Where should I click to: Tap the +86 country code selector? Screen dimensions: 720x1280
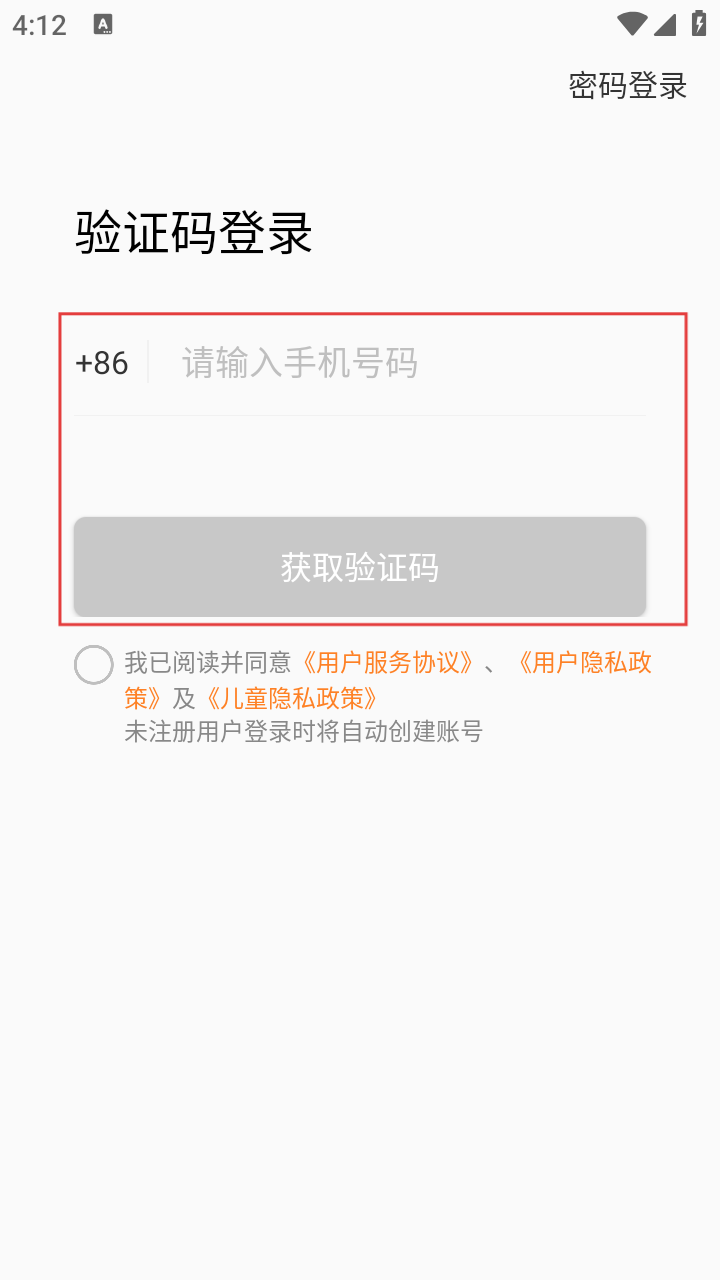click(x=102, y=362)
